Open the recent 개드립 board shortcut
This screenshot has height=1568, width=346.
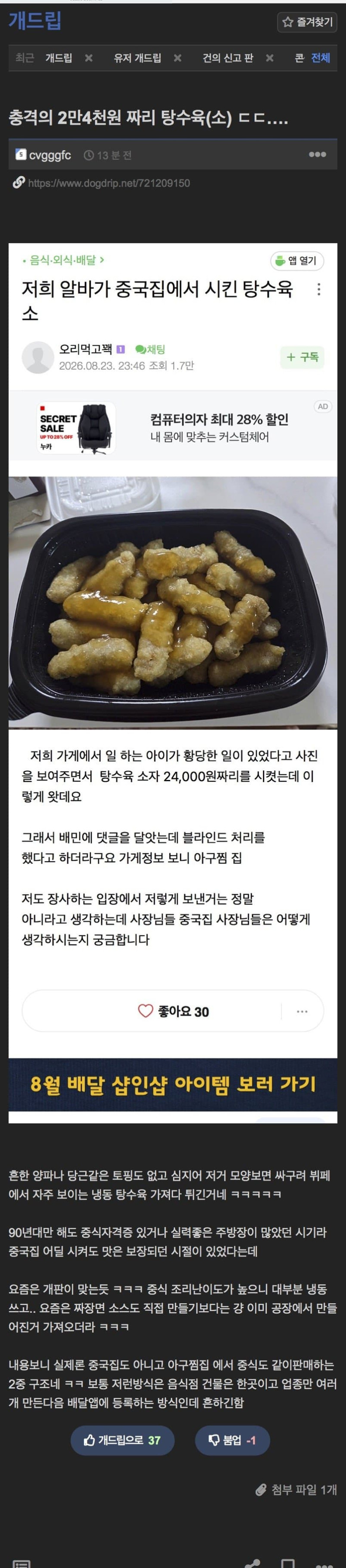coord(58,58)
